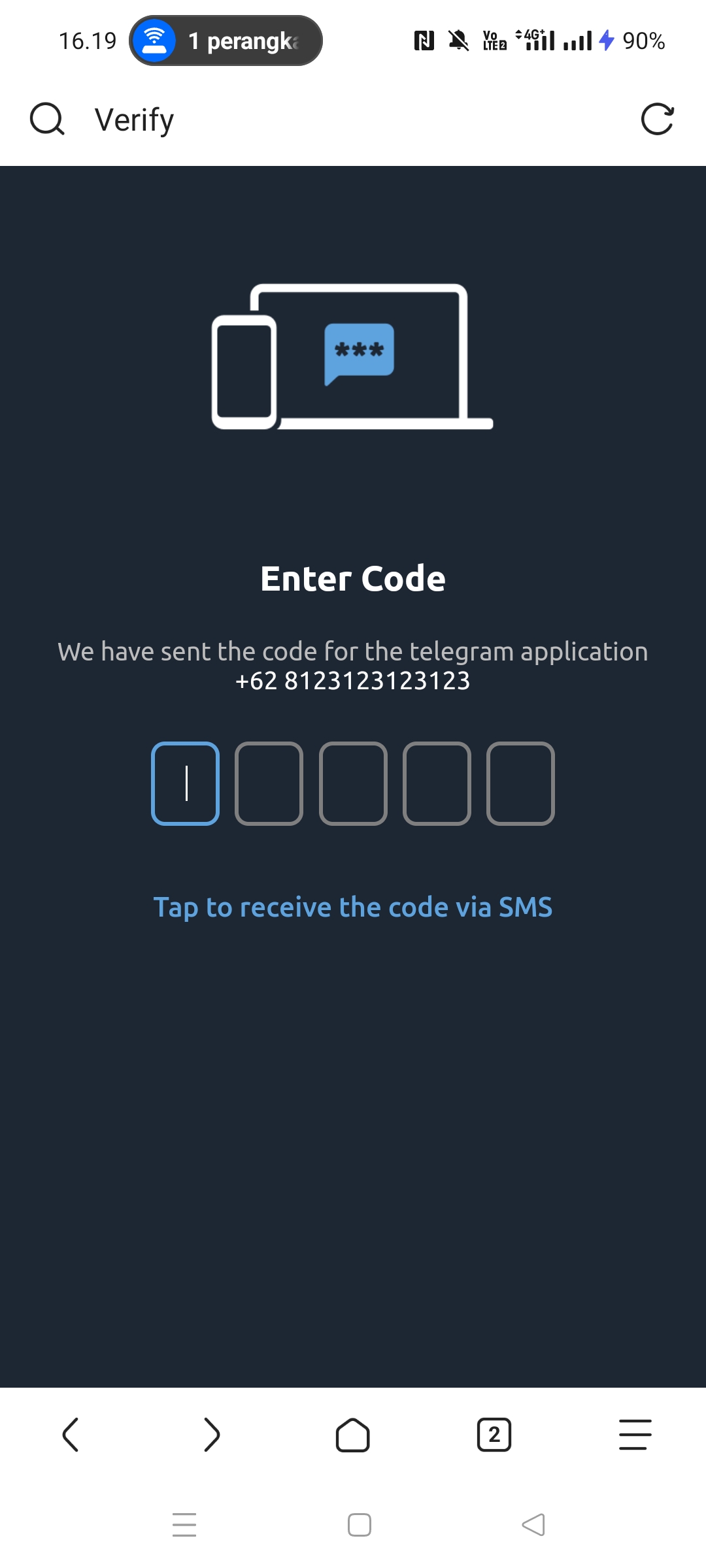Tap the '1 perangkat' hotspot status pill
Screen dimensions: 706x1568
tap(226, 40)
